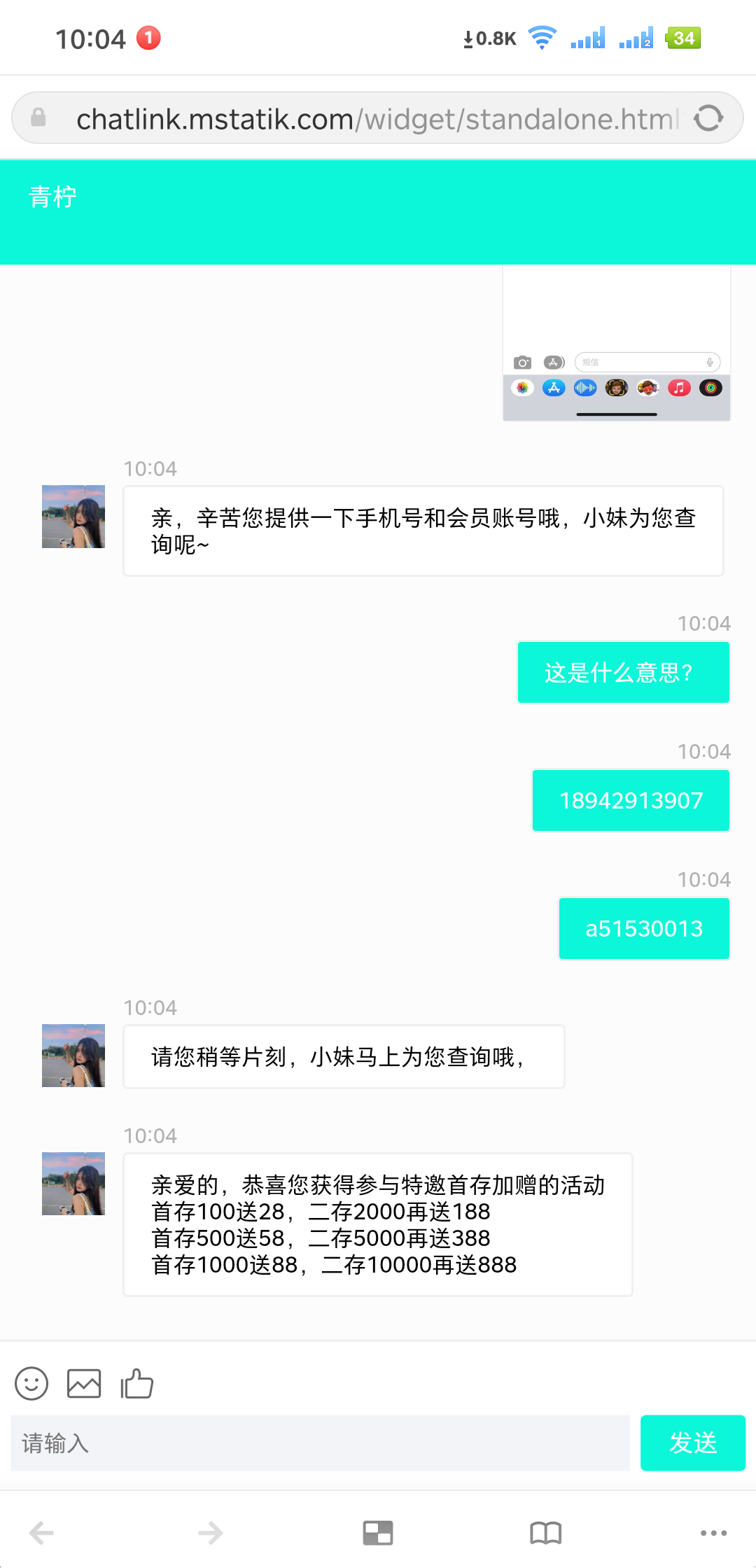The image size is (756, 1568).
Task: Click the agent avatar next to the greeting message
Action: pos(73,516)
